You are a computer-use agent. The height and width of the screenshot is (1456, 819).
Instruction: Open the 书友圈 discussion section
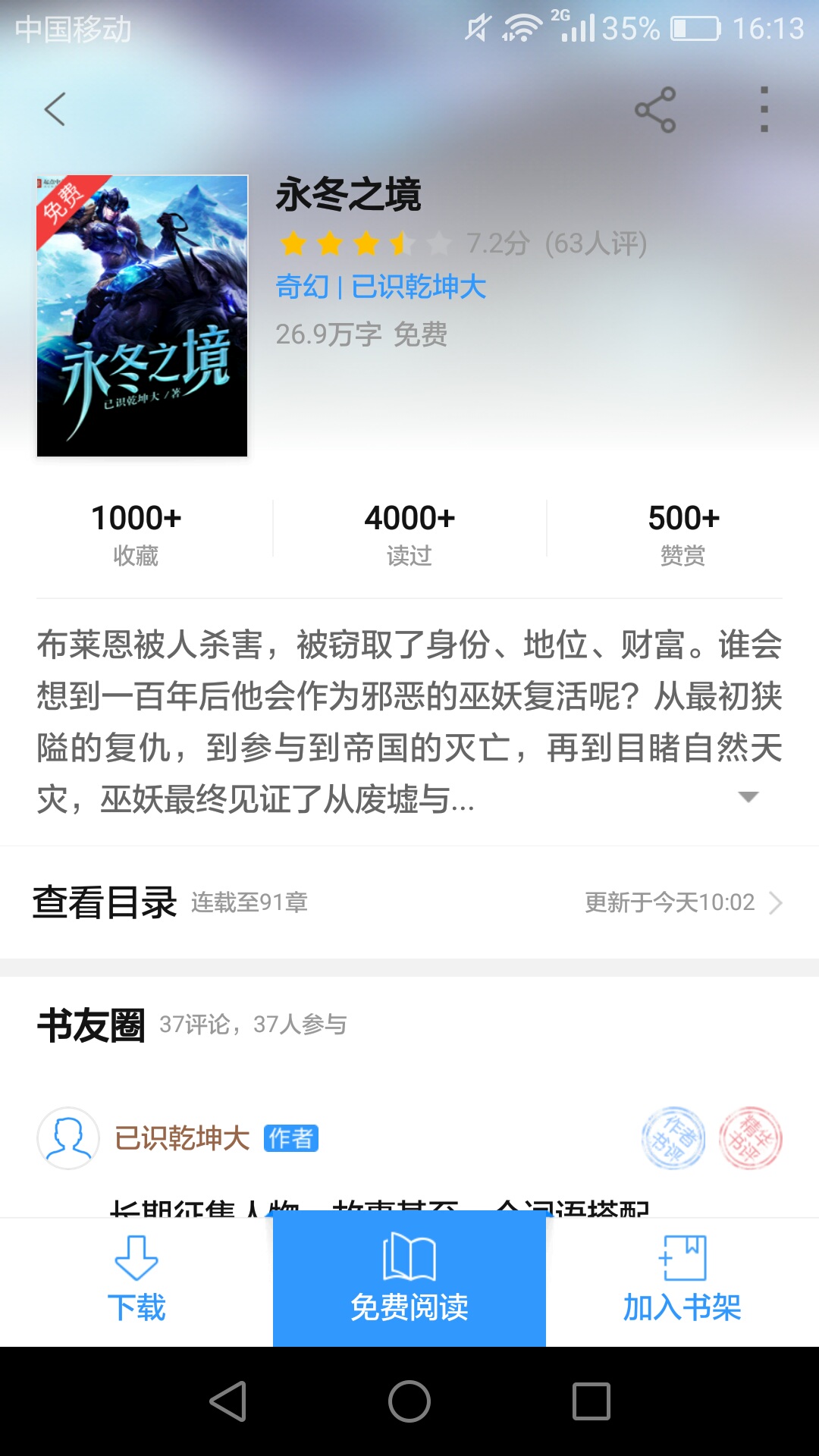pyautogui.click(x=91, y=1025)
